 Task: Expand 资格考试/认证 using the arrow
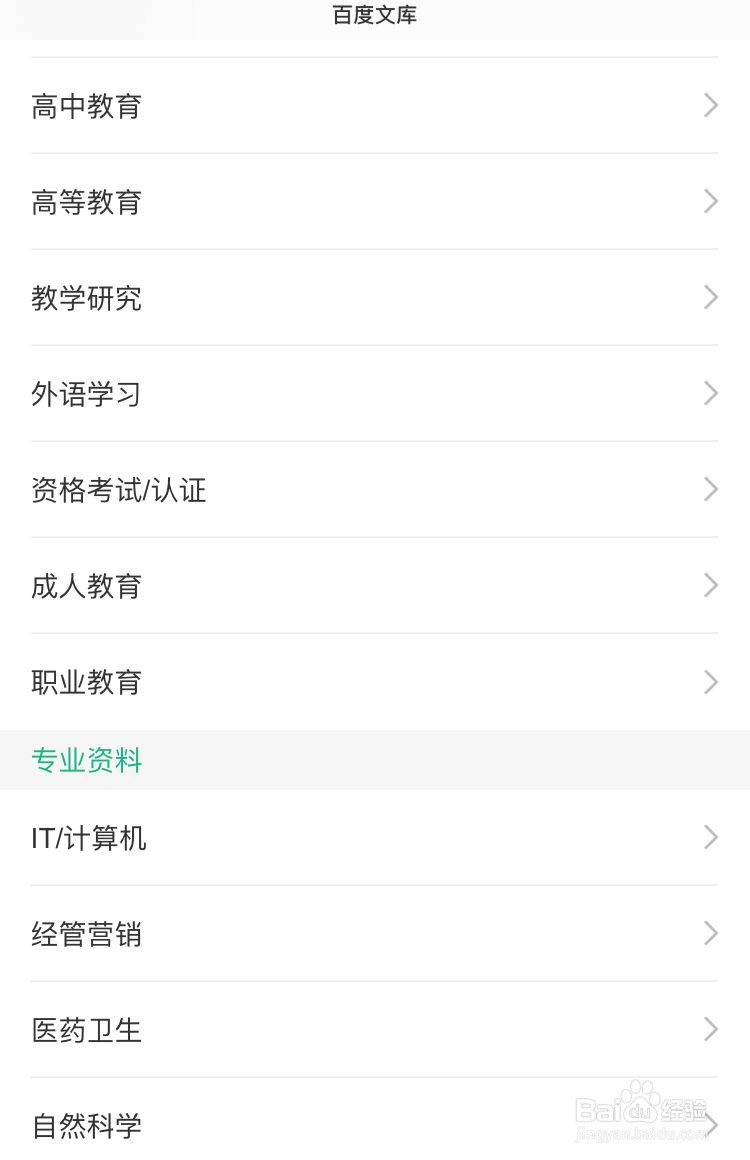[x=710, y=490]
